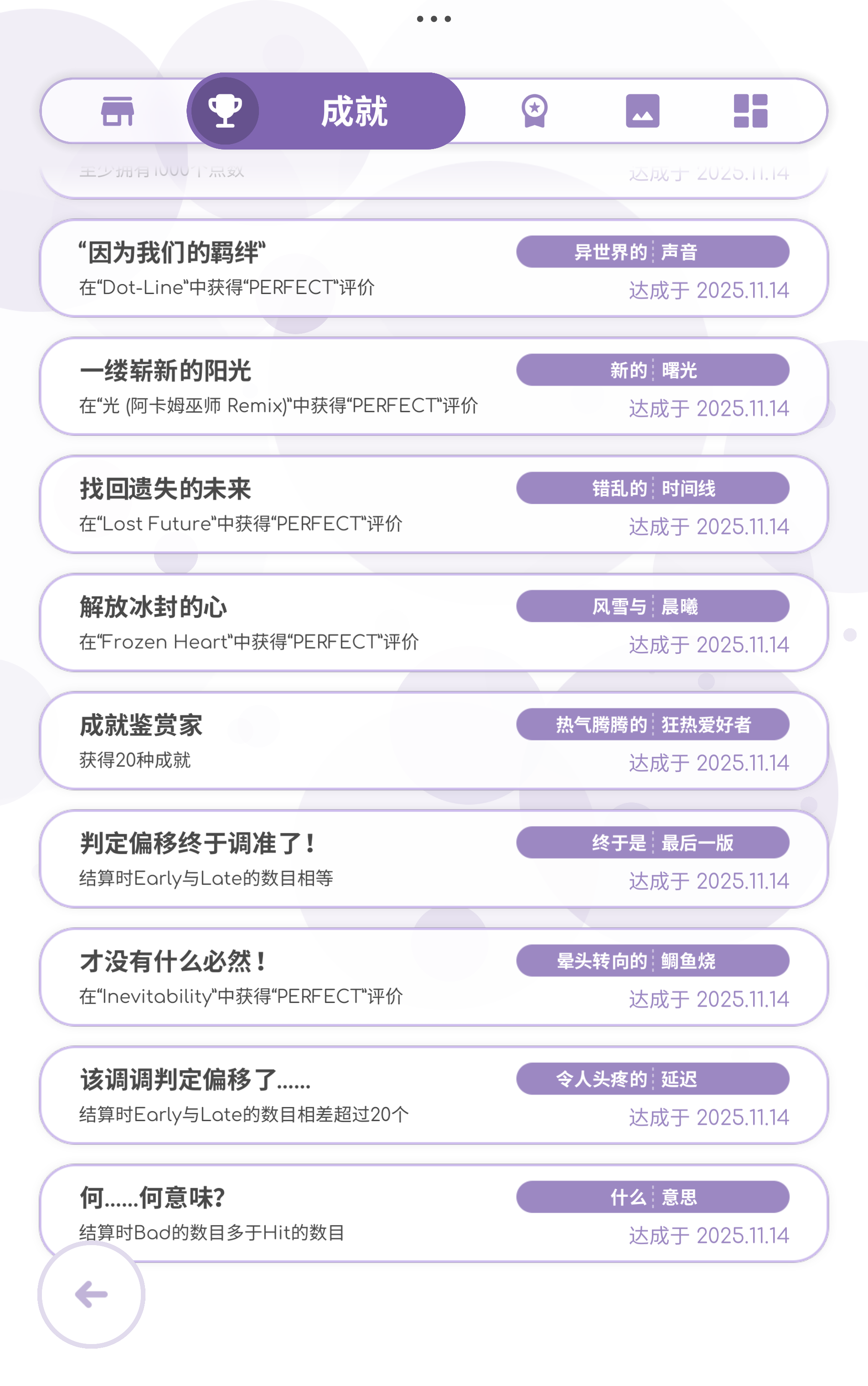Open the medal badge collection icon
The image size is (868, 1386).
pyautogui.click(x=534, y=111)
